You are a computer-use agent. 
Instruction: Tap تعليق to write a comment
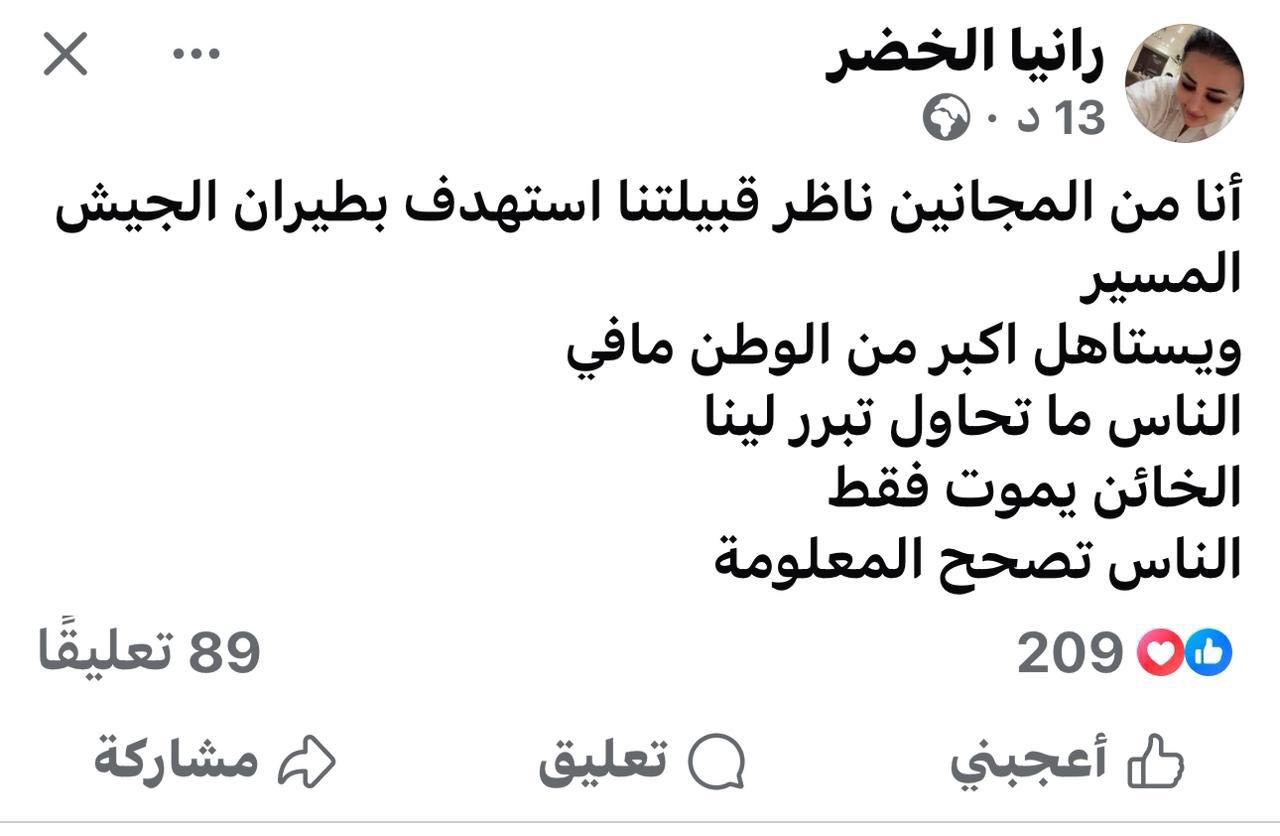[641, 764]
